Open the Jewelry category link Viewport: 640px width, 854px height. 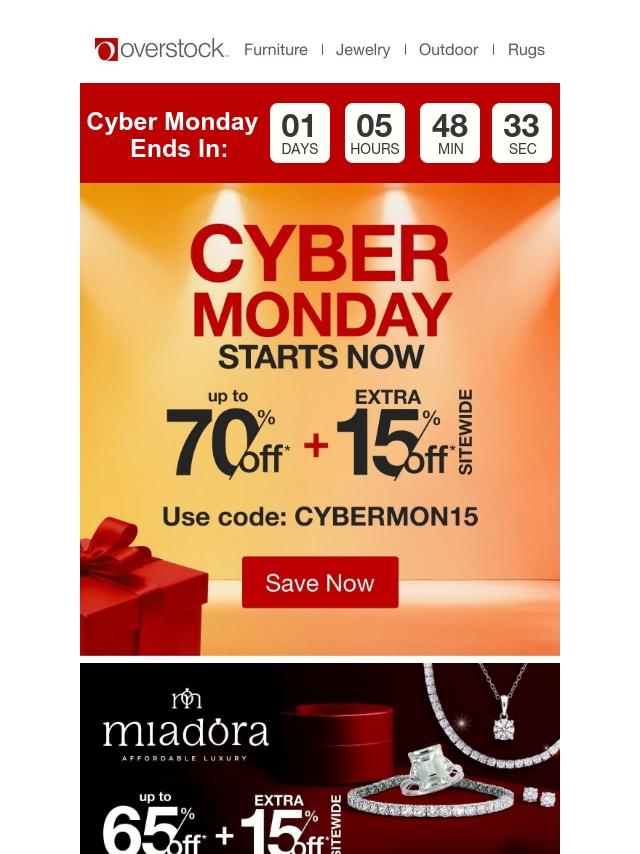click(x=362, y=50)
